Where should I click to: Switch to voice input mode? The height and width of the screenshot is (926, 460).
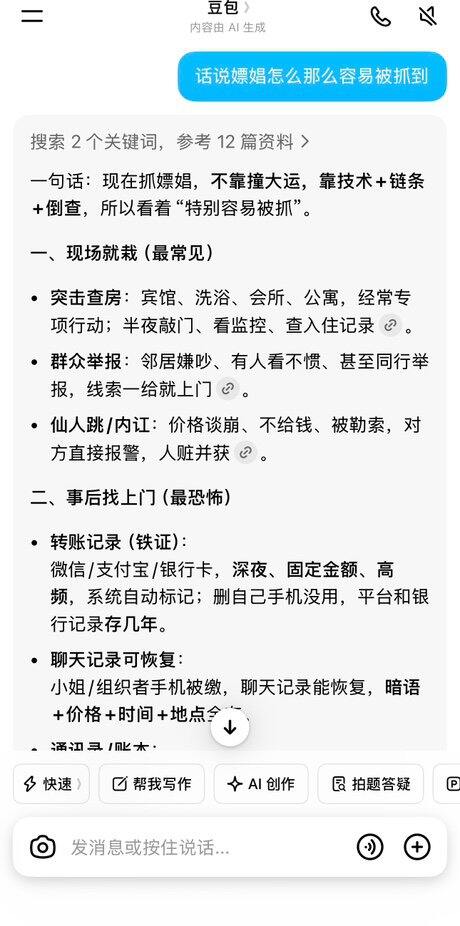pyautogui.click(x=370, y=847)
